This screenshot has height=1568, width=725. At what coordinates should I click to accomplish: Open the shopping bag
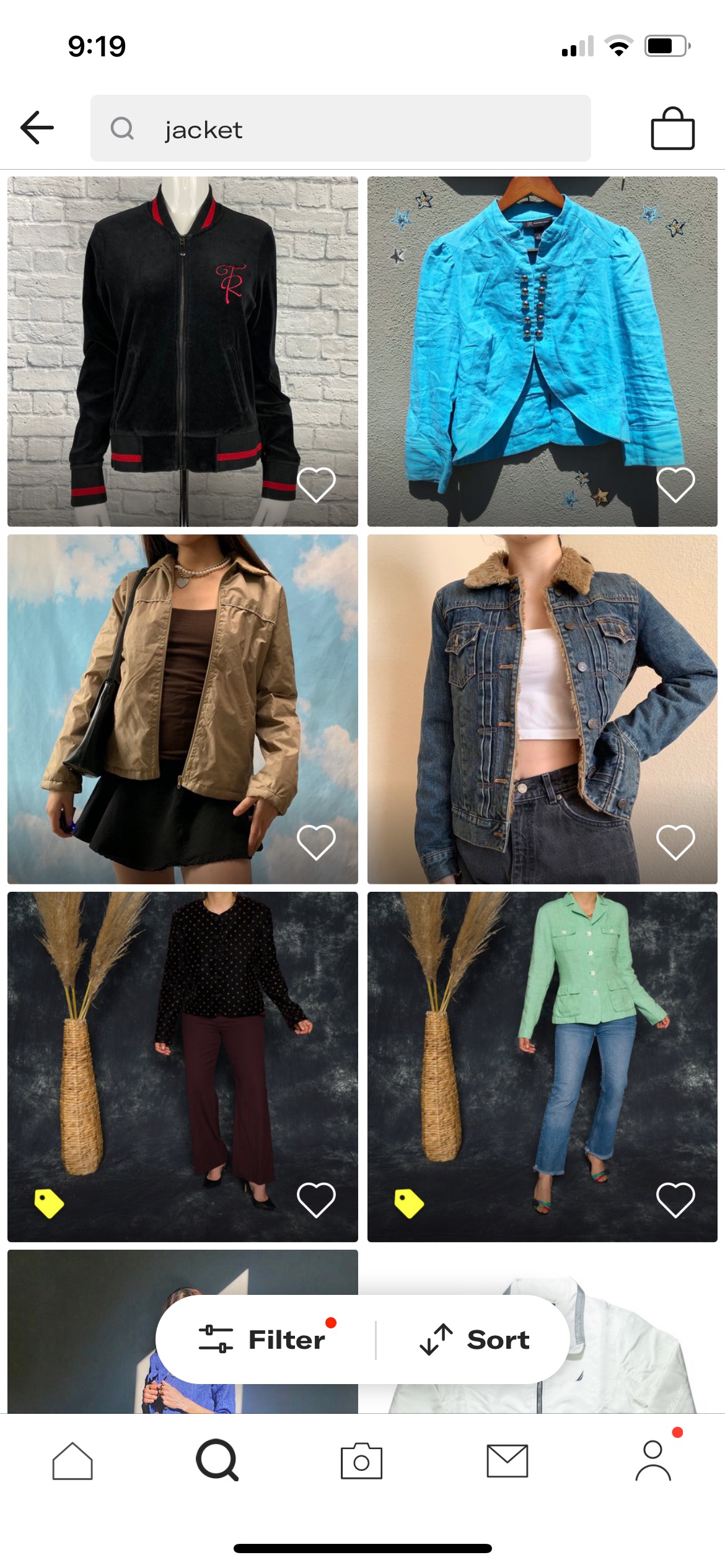pos(672,128)
